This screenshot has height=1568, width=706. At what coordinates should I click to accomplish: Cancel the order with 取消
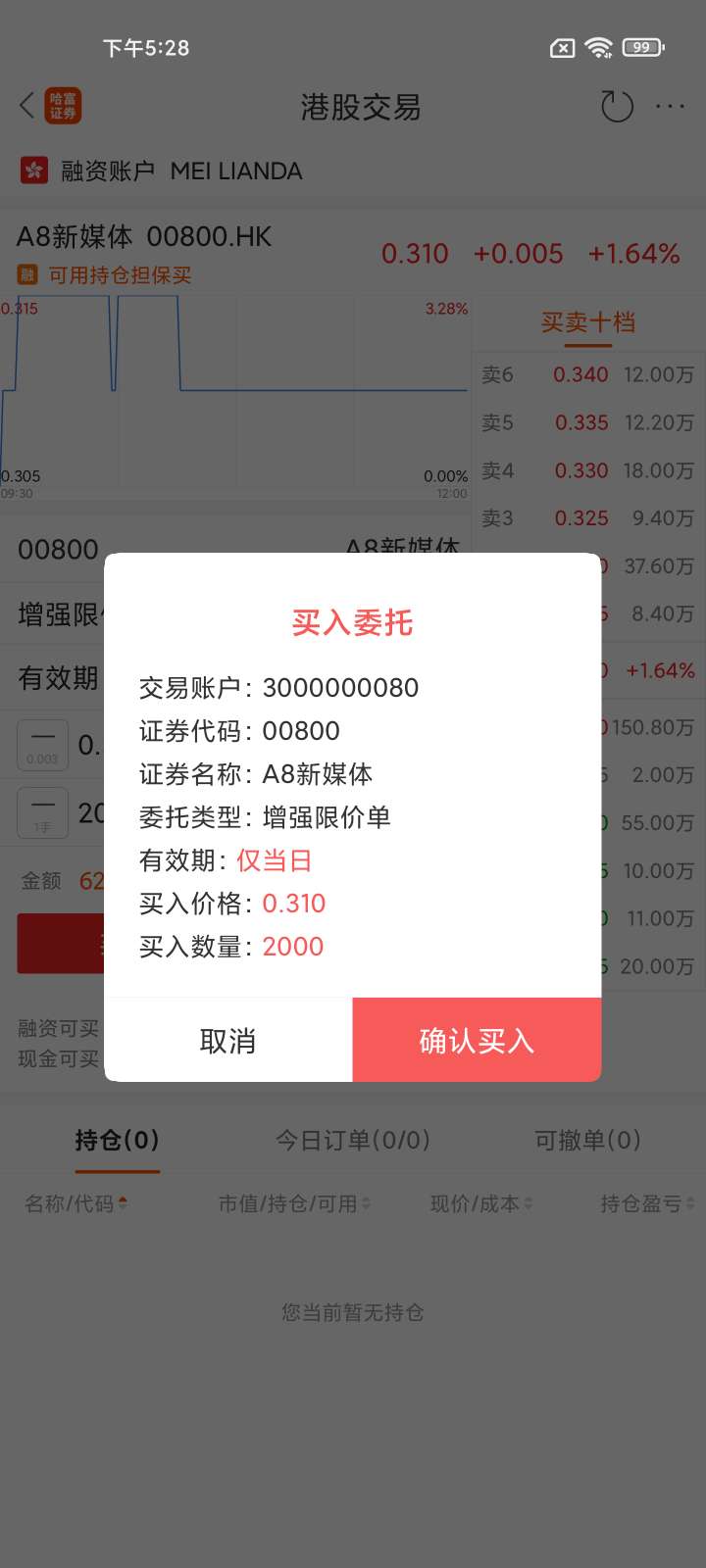click(228, 1040)
